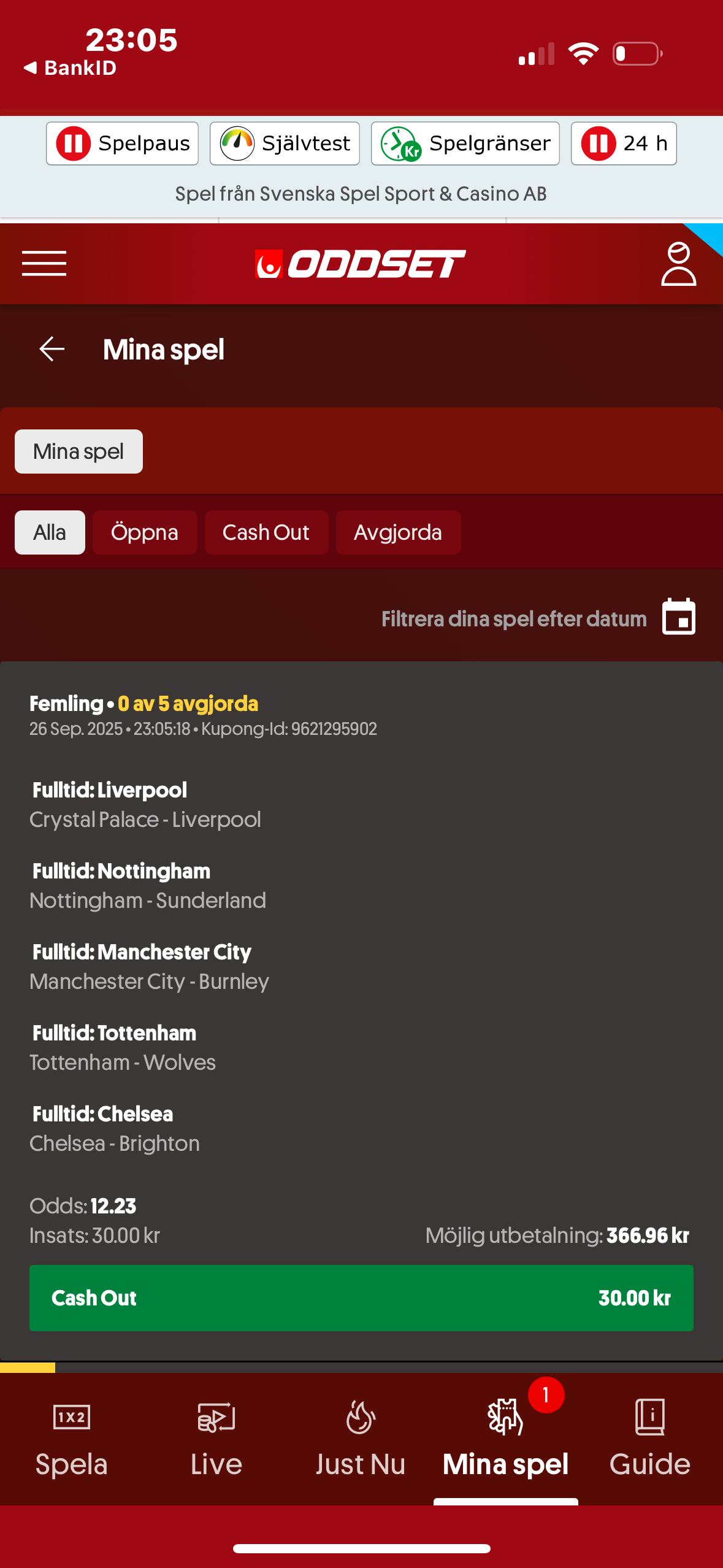The height and width of the screenshot is (1568, 723).
Task: Open the account profile icon
Action: pos(678,264)
